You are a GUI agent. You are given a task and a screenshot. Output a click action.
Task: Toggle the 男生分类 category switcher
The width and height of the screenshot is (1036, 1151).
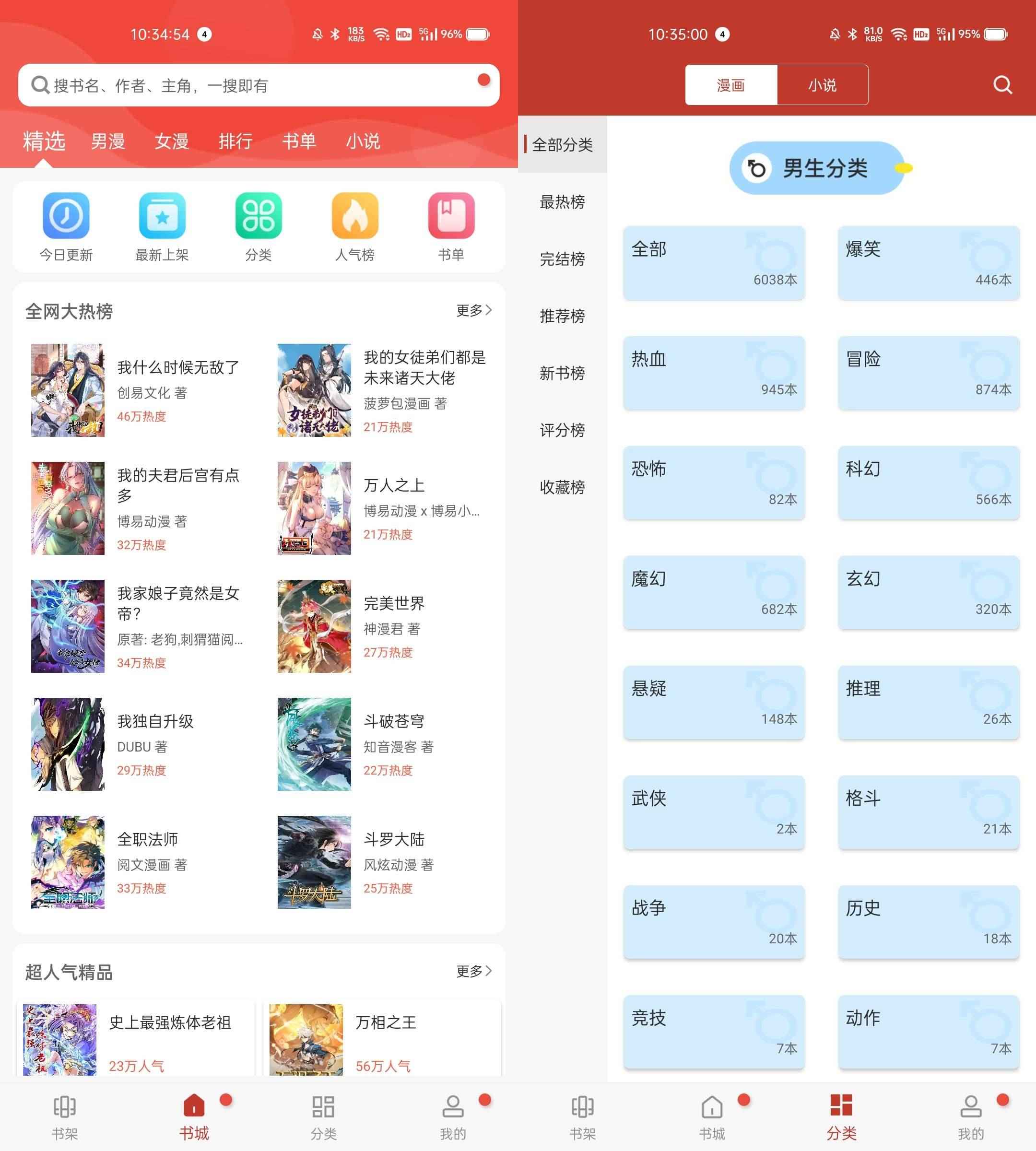817,168
